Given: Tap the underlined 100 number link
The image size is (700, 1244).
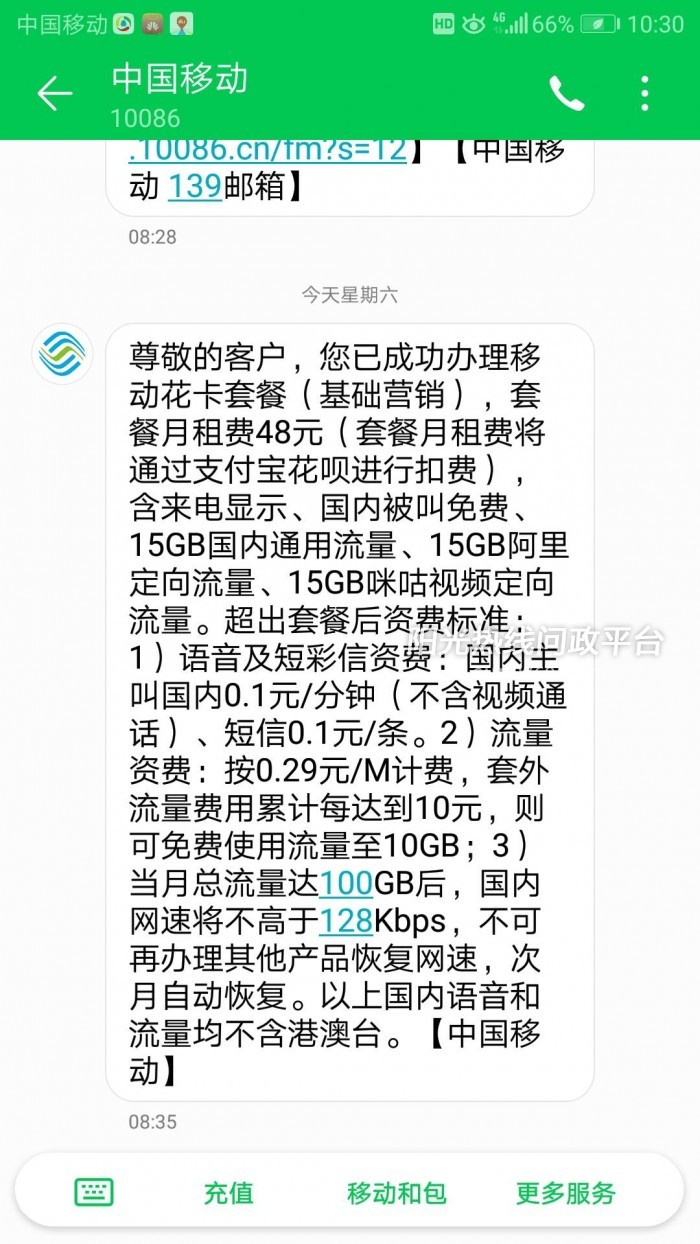Looking at the screenshot, I should (x=345, y=883).
